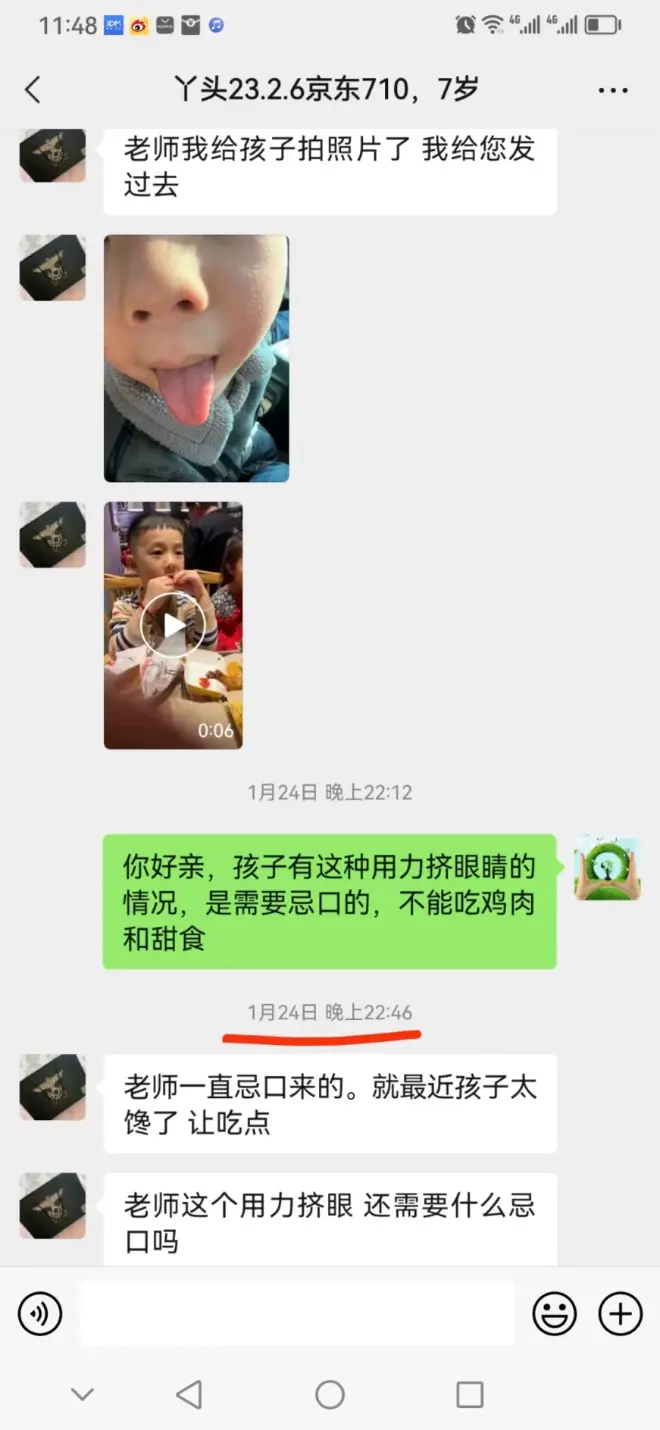Viewport: 660px width, 1430px height.
Task: Open the tongue photo message
Action: (196, 358)
